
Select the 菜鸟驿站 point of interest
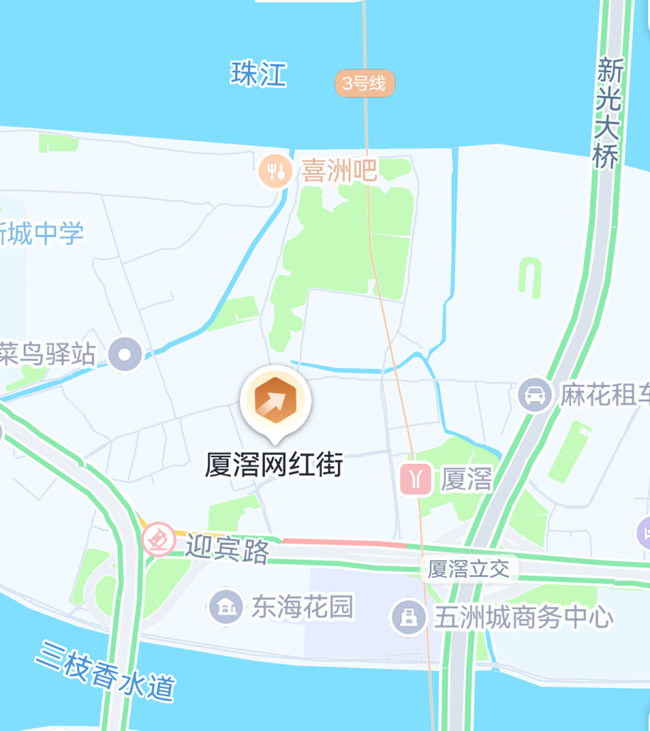tap(126, 353)
